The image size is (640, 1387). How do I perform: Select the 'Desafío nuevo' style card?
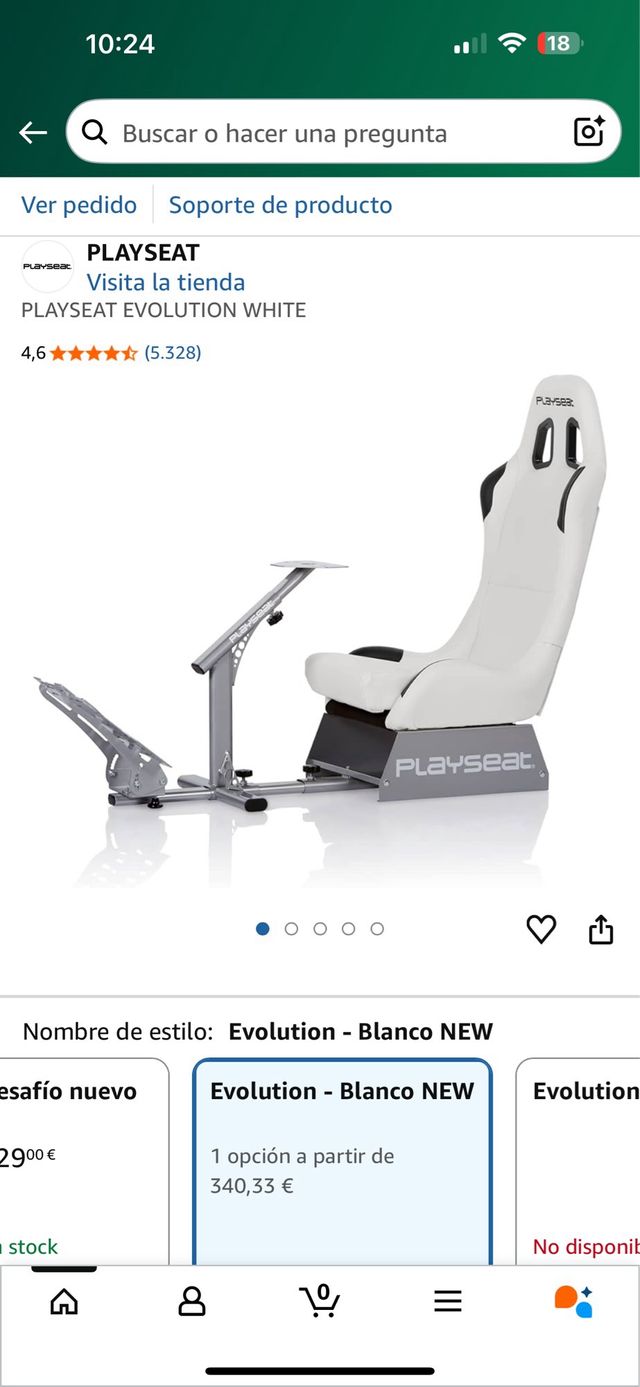(80, 1160)
